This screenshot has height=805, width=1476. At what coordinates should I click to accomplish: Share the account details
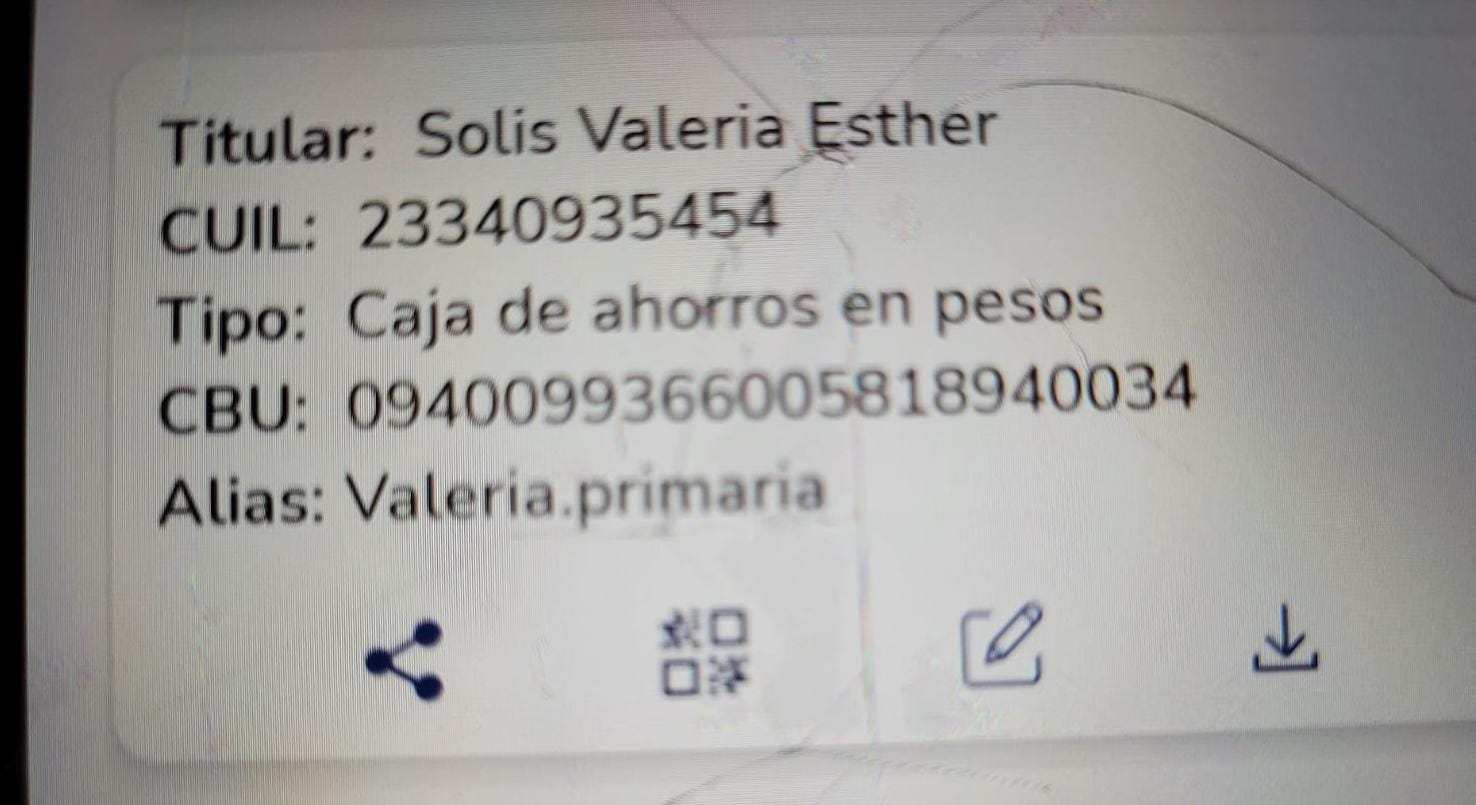coord(404,659)
